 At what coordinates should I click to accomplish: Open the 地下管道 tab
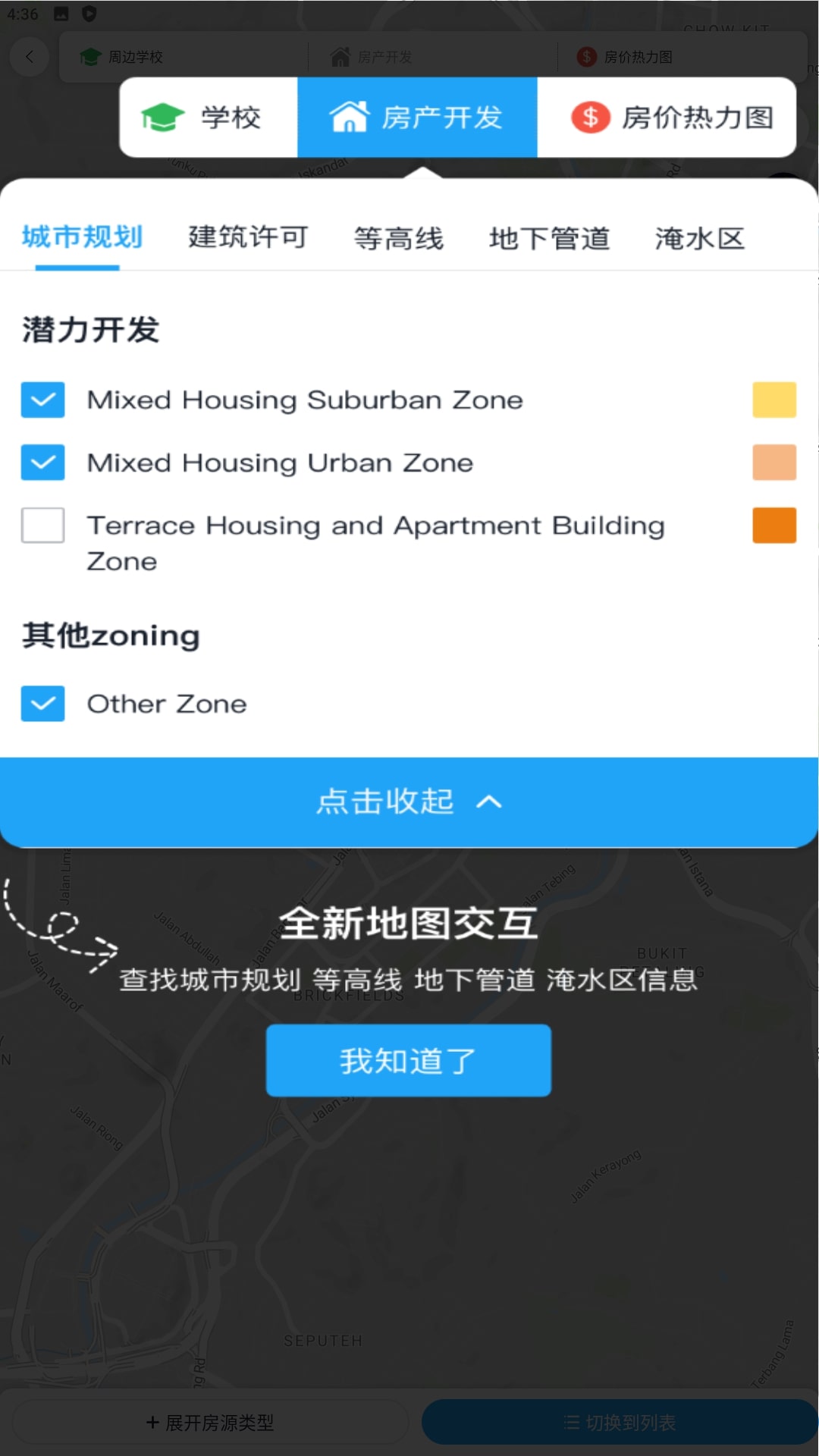(x=549, y=238)
